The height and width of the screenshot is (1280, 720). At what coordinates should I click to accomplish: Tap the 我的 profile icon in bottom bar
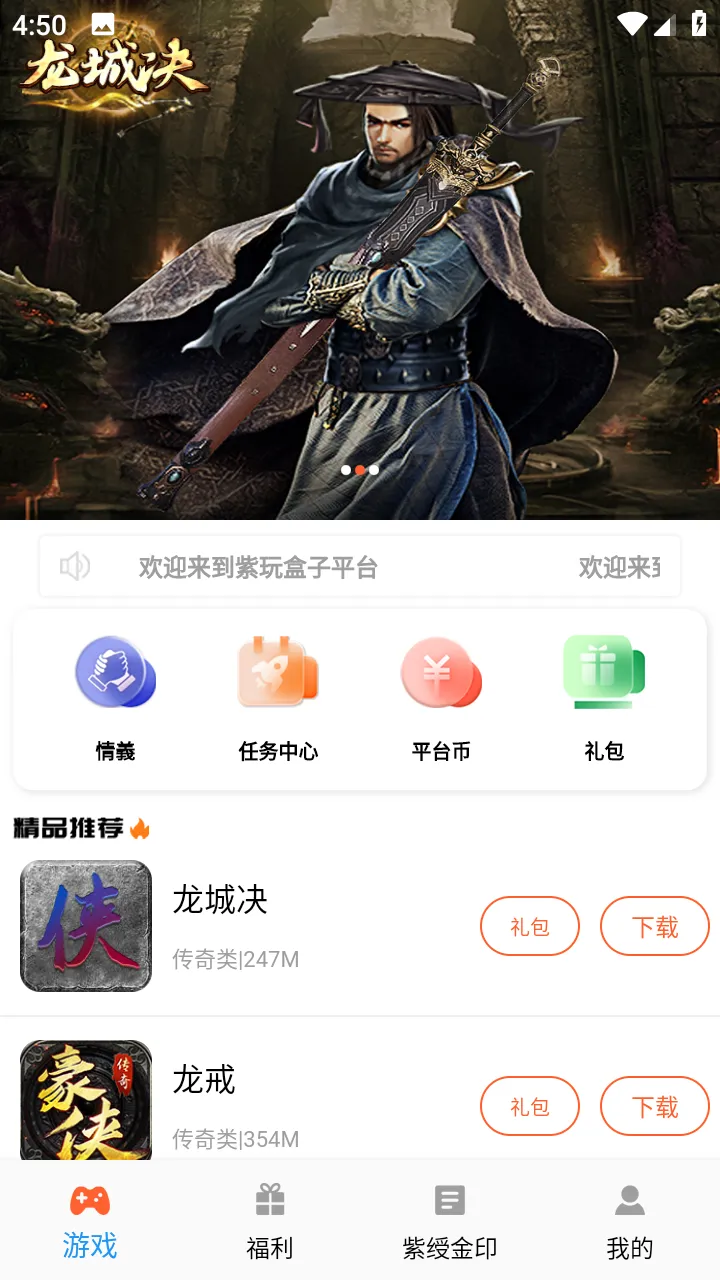click(x=630, y=1199)
